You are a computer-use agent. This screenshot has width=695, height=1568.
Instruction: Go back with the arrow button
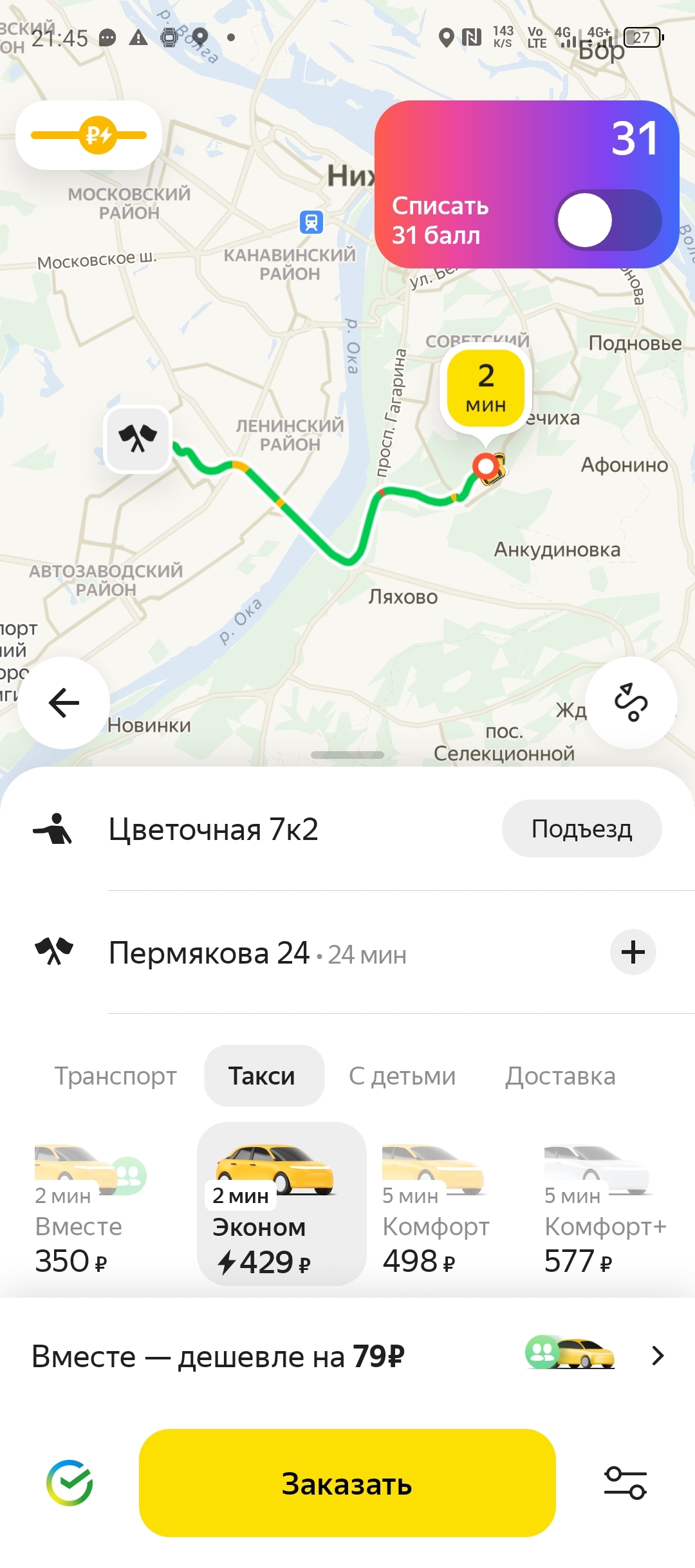[64, 702]
